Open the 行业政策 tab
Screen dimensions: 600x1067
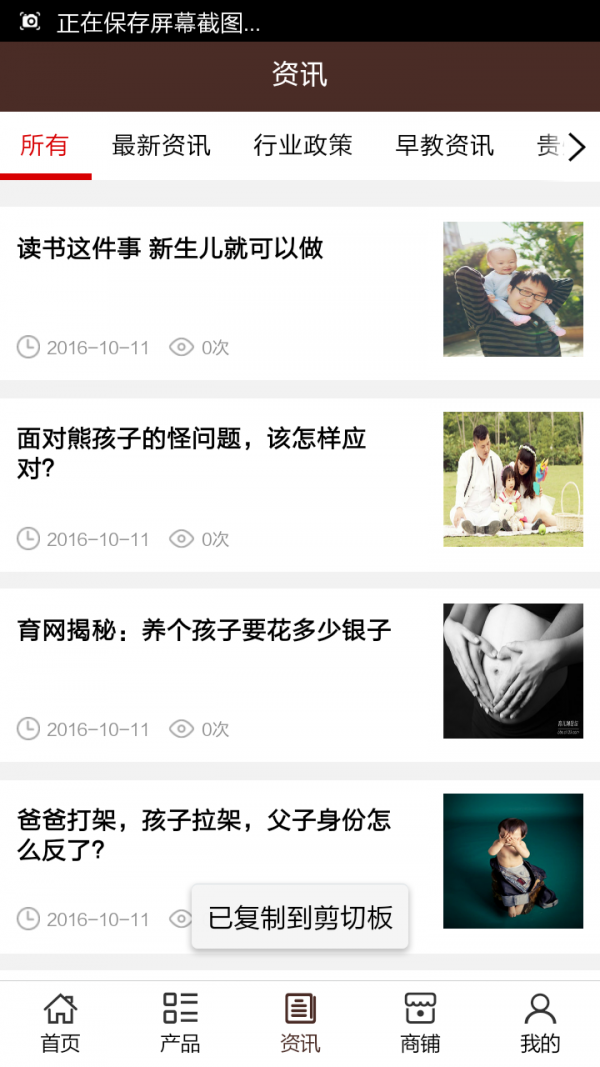coord(303,146)
